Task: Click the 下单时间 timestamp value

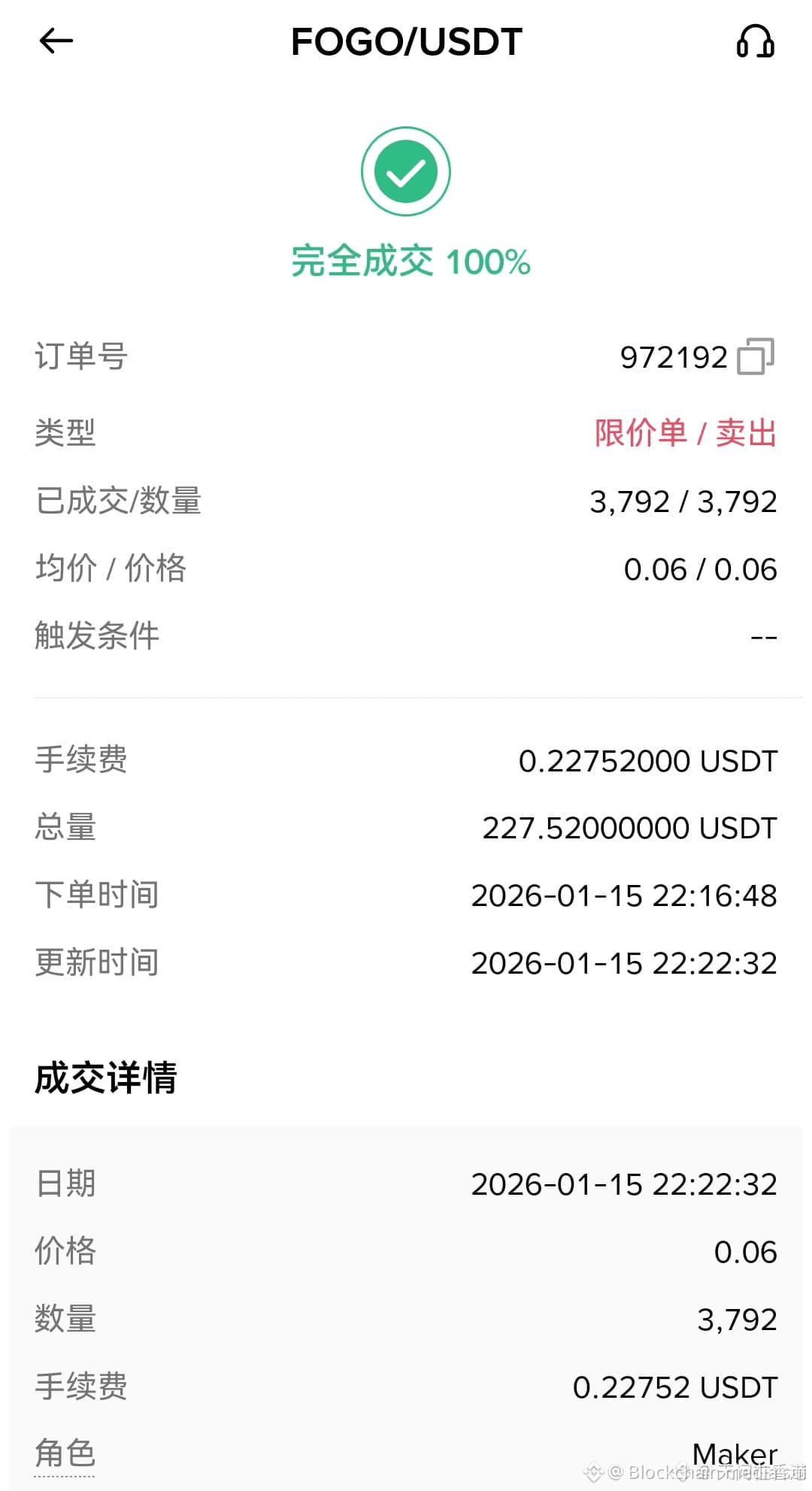Action: coord(624,896)
